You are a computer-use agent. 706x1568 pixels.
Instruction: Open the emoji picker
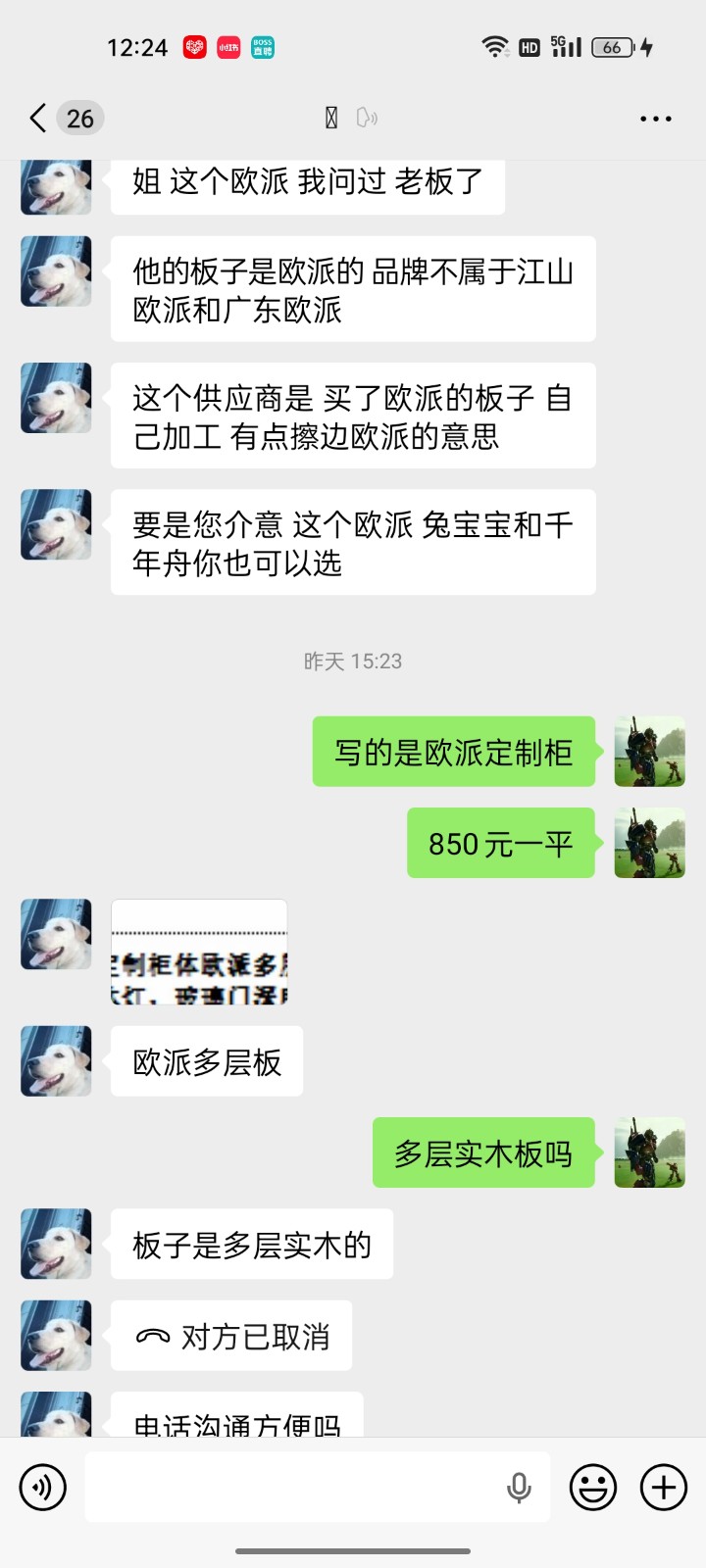point(593,1488)
